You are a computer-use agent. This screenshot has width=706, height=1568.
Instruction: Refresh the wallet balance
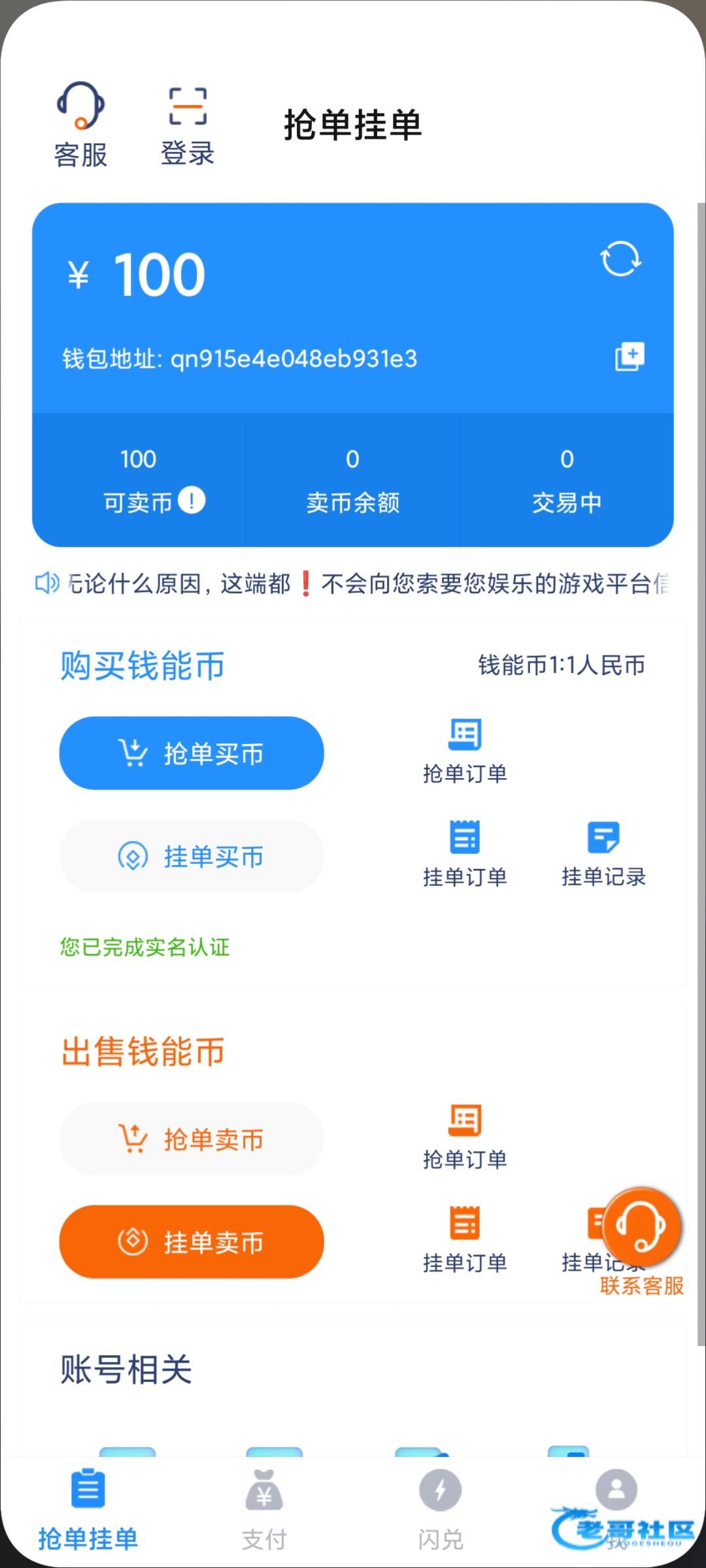click(x=620, y=259)
